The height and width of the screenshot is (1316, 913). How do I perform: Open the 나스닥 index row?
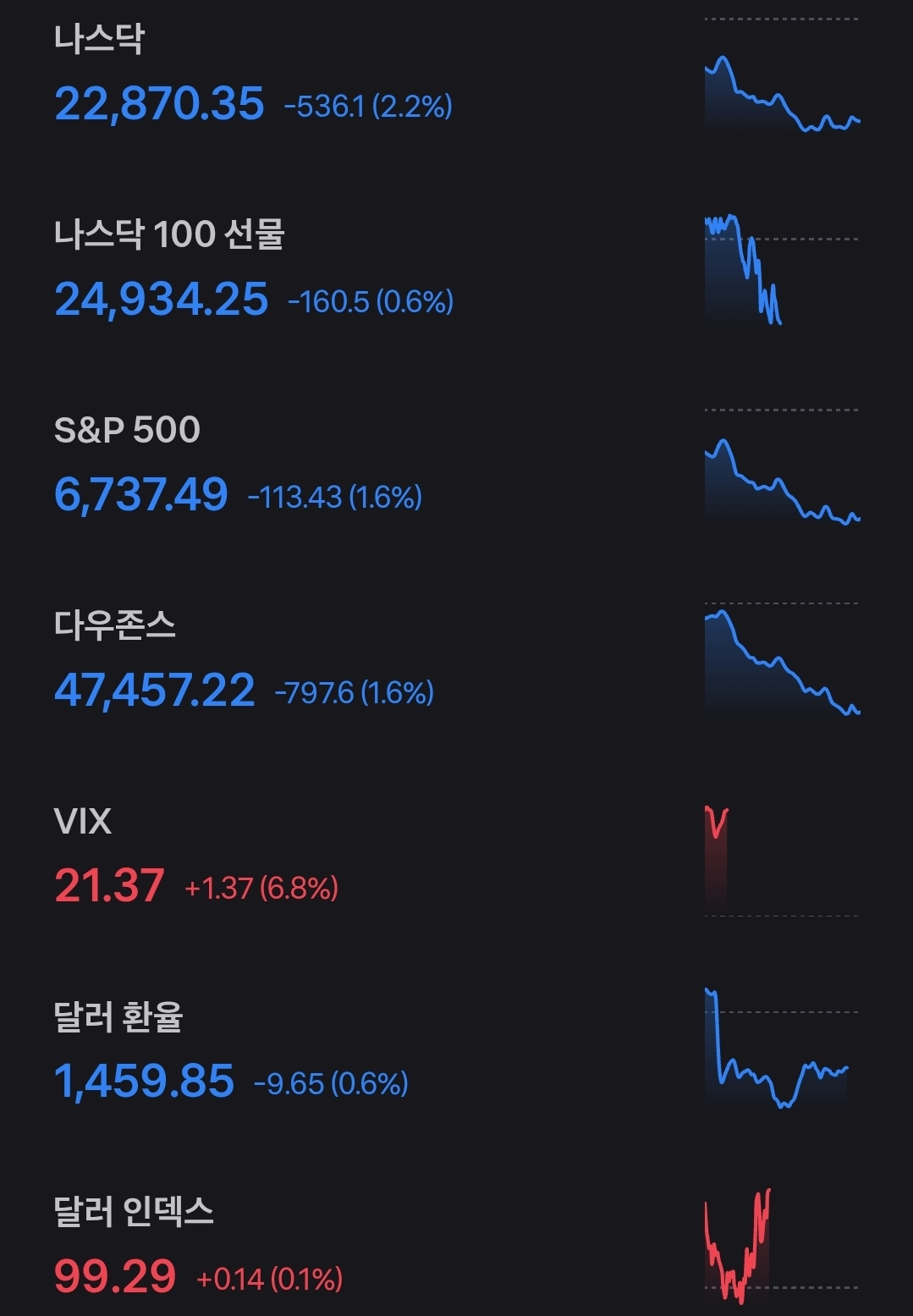[x=254, y=76]
